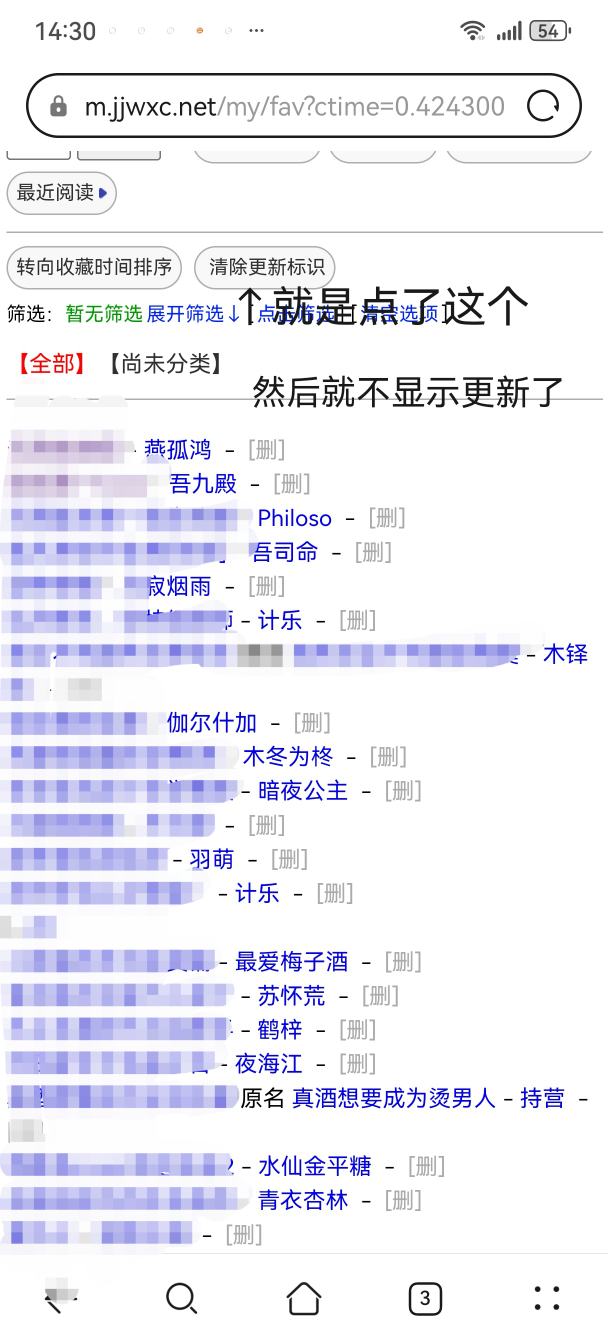608x1344 pixels.
Task: Open author 暗夜公主 link
Action: (x=303, y=791)
